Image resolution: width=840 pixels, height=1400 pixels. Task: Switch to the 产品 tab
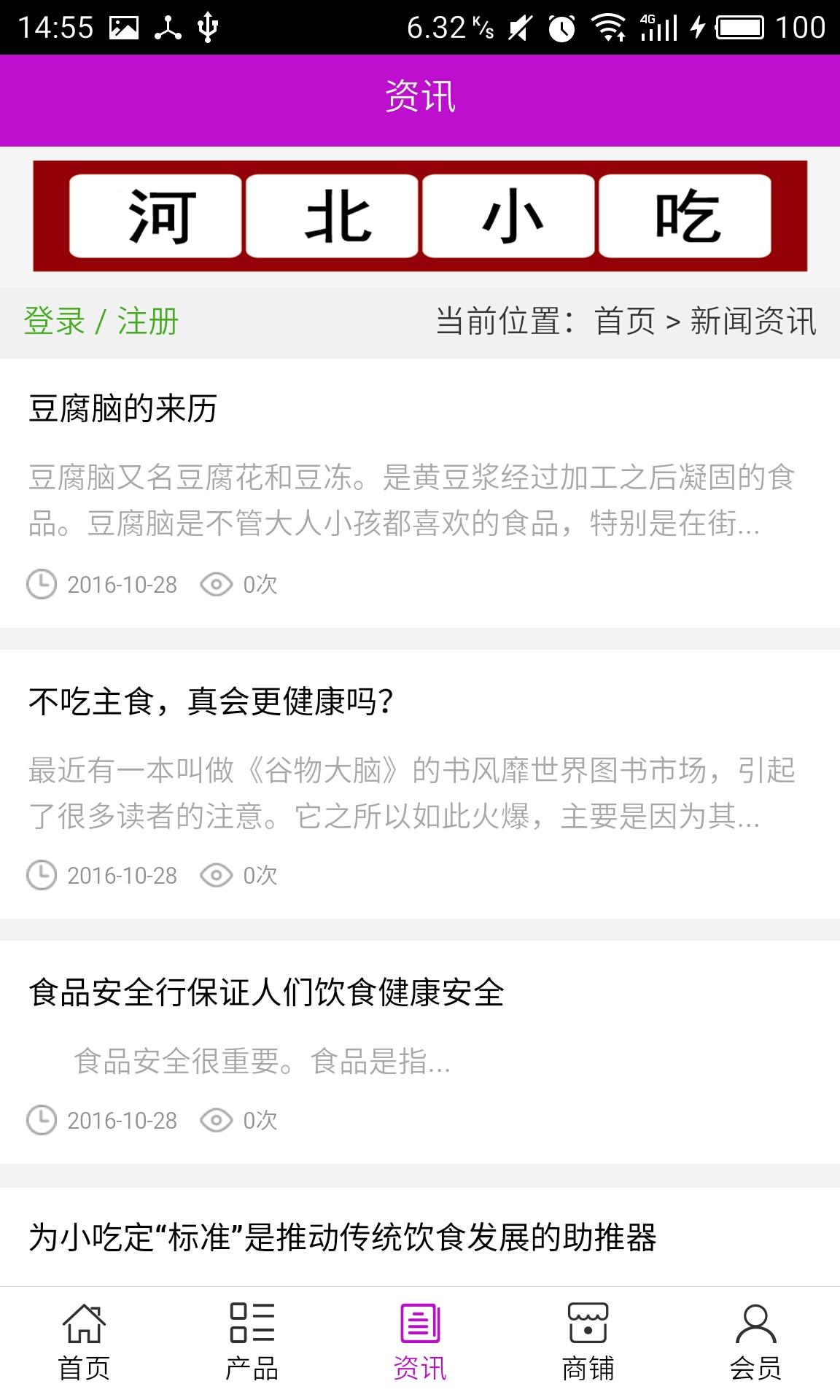pos(252,1342)
